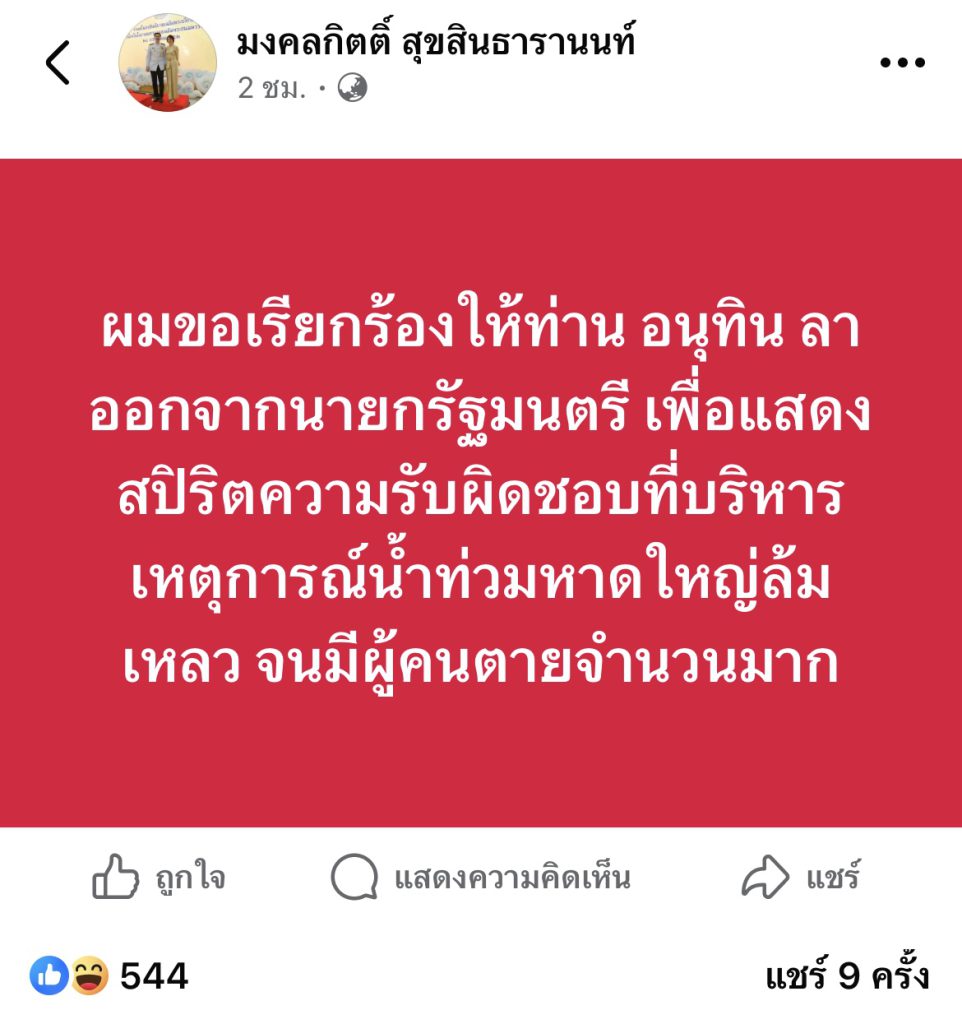
Task: View the 544 reactions list
Action: (x=110, y=975)
